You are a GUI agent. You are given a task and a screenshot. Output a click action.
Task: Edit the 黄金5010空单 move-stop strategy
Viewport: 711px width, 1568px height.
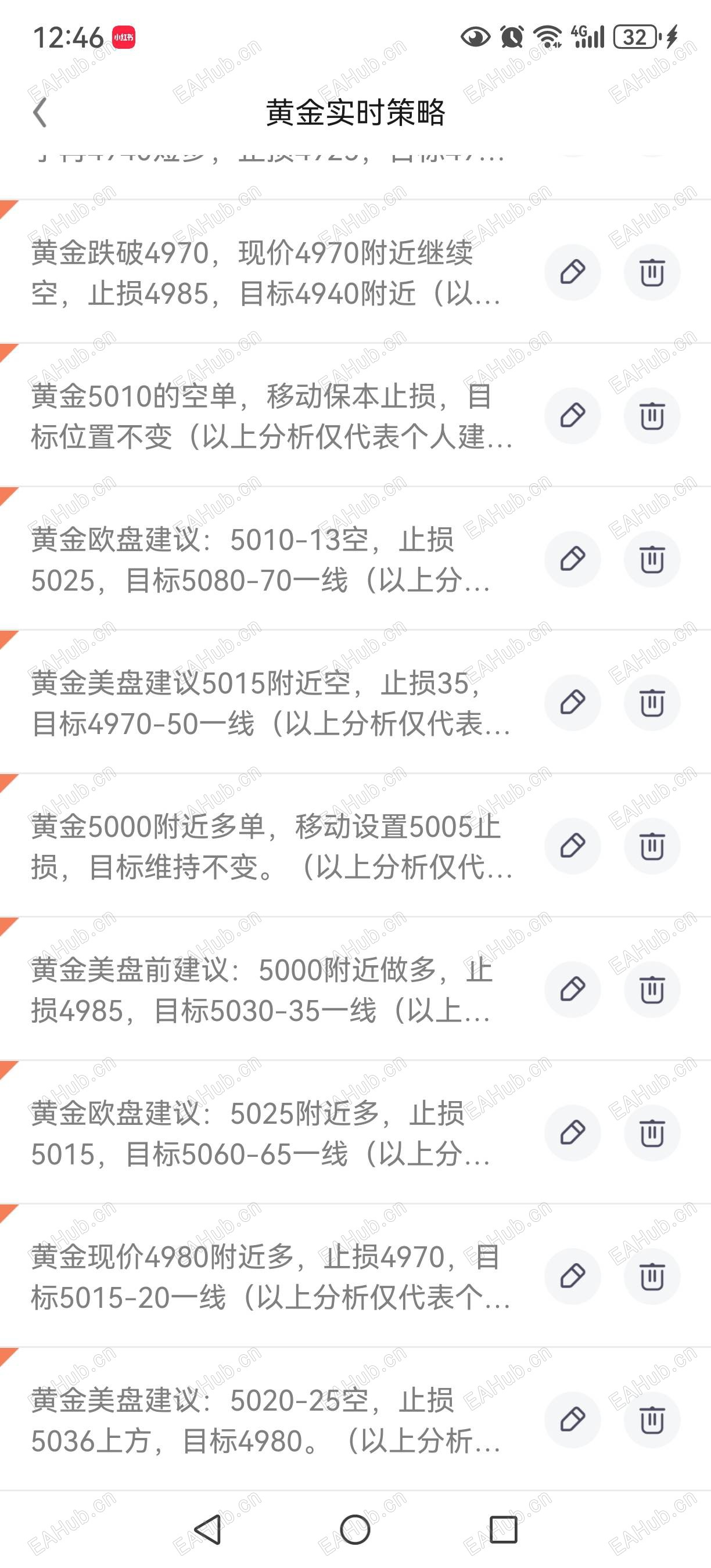coord(573,416)
